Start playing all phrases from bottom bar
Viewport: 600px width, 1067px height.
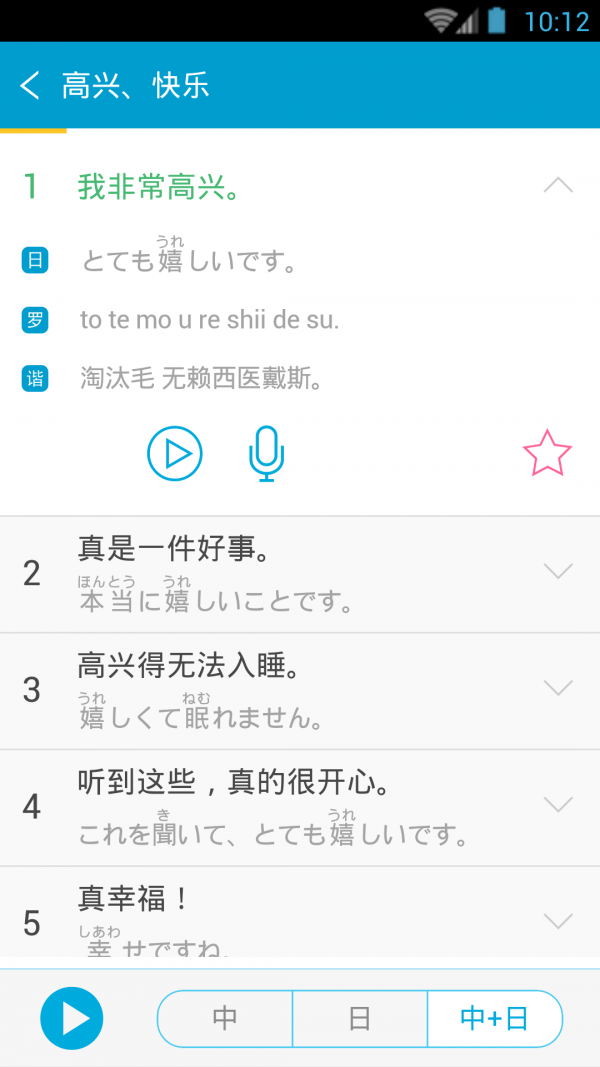click(72, 1018)
